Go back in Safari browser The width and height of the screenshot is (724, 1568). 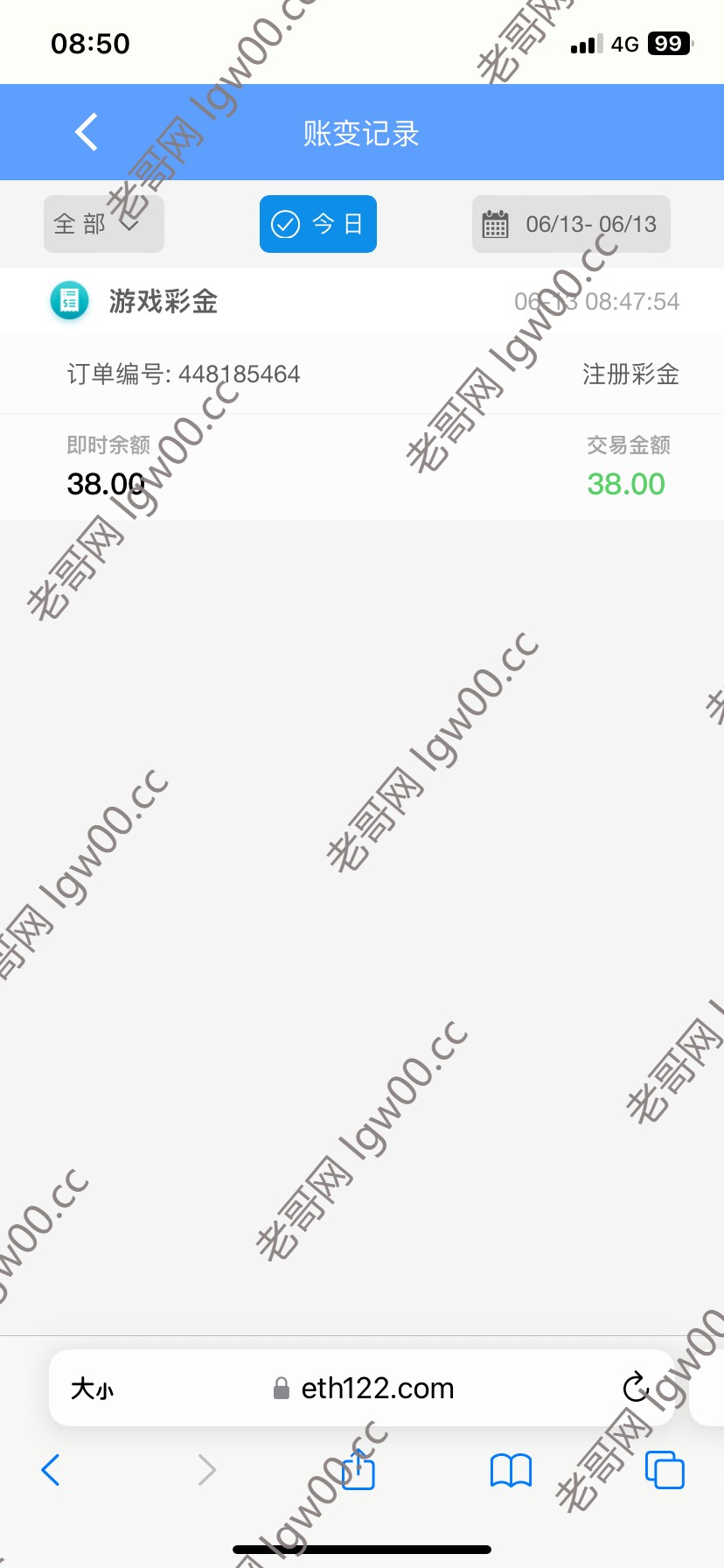pyautogui.click(x=51, y=1470)
